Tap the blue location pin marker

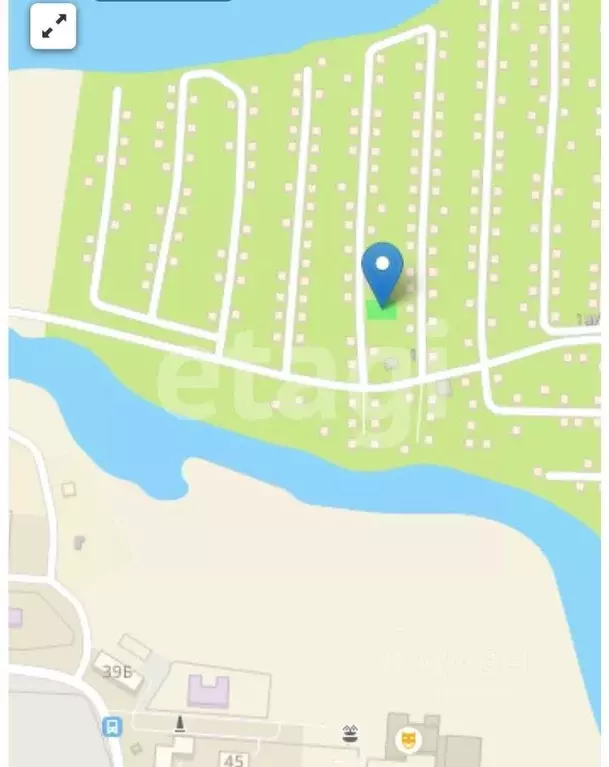pyautogui.click(x=382, y=268)
